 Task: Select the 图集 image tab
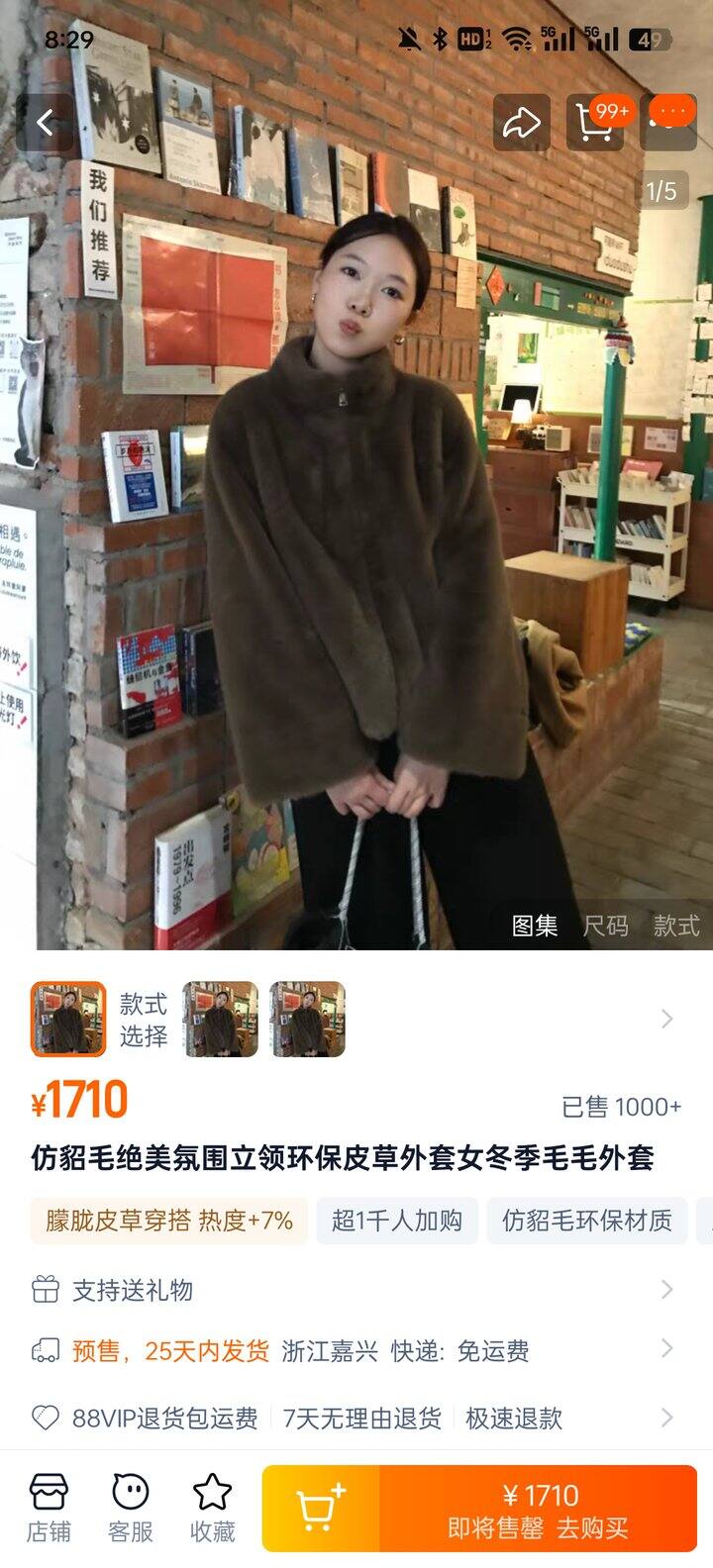tap(535, 926)
